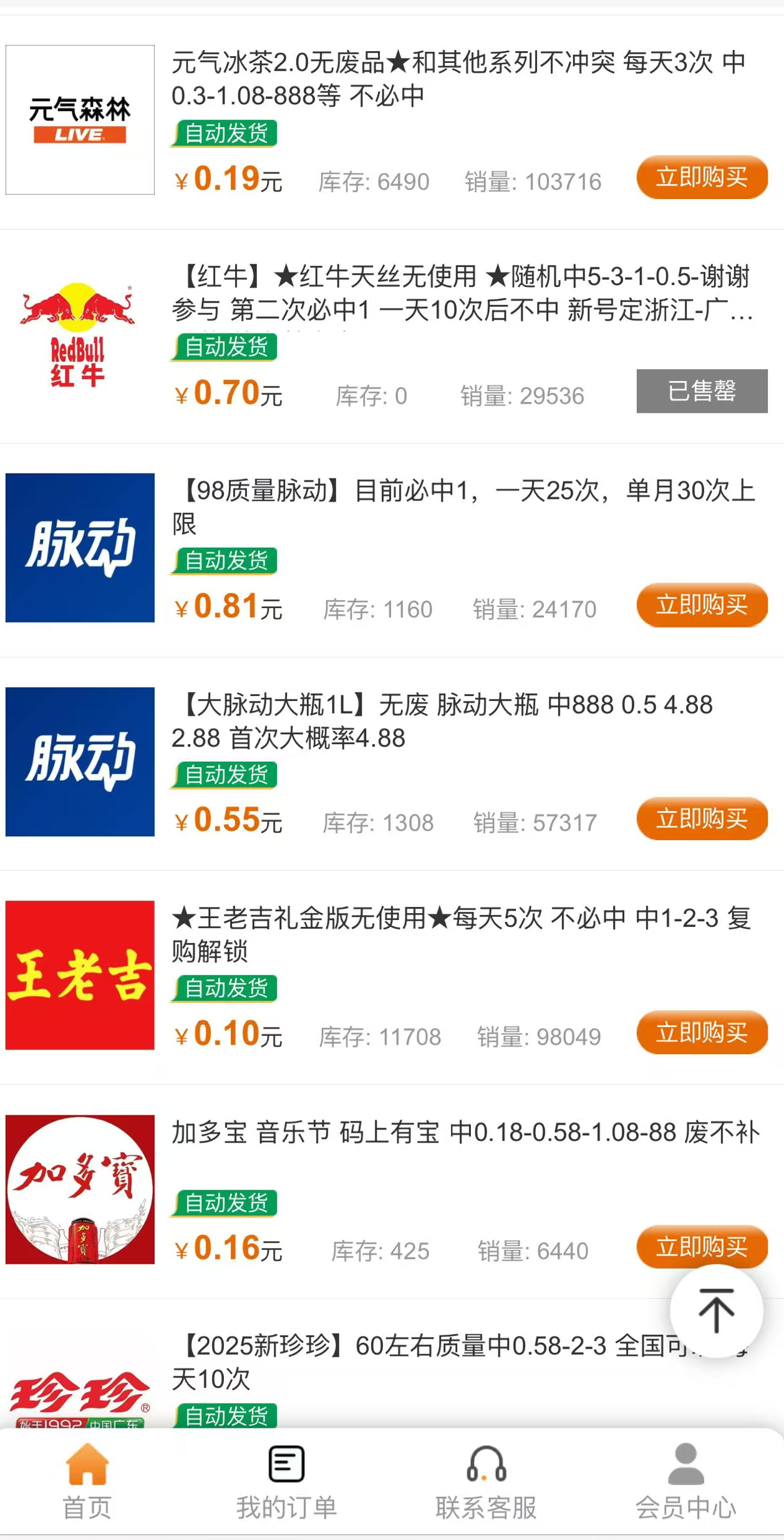This screenshot has width=784, height=1540.
Task: Open the 红牛天丝 product listing
Action: 462,293
